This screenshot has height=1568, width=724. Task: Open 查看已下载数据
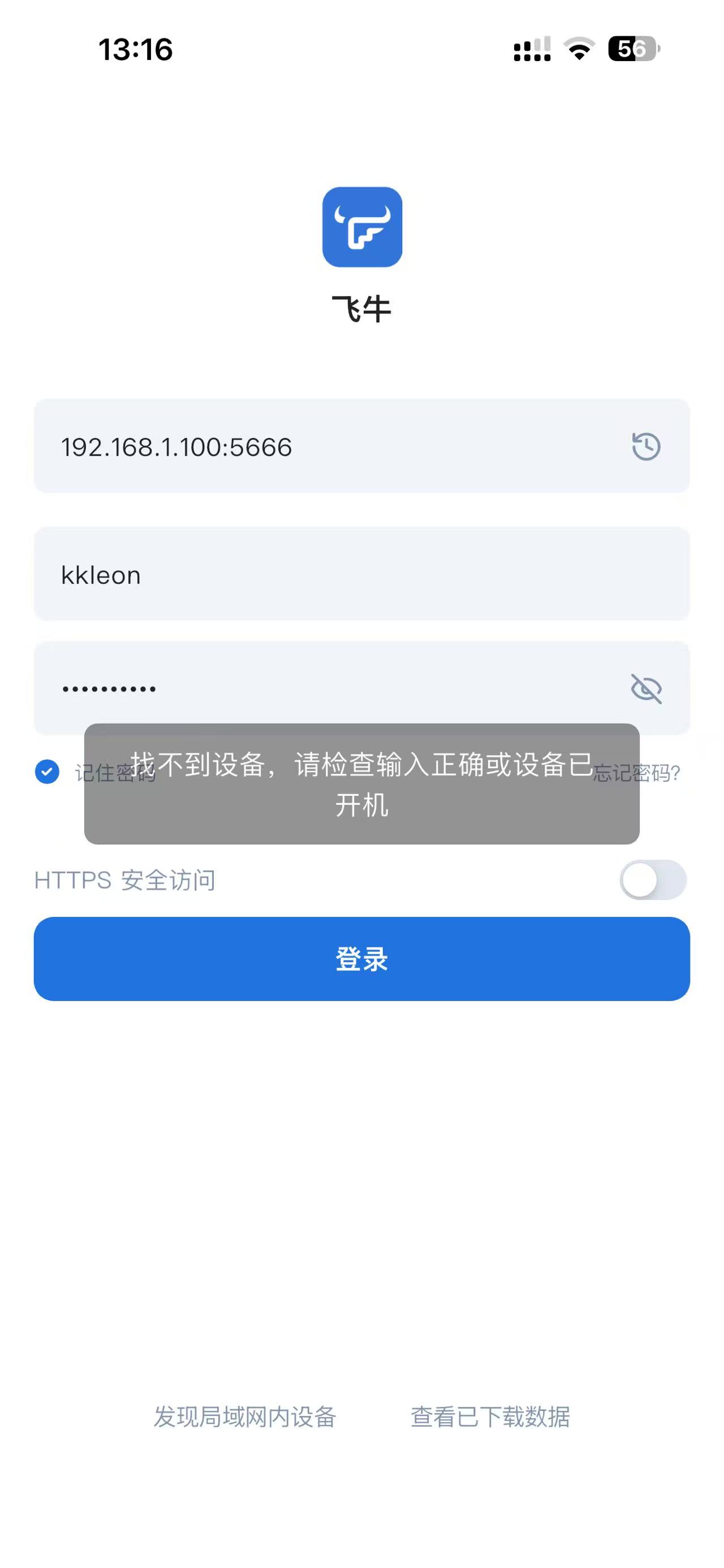tap(490, 1417)
